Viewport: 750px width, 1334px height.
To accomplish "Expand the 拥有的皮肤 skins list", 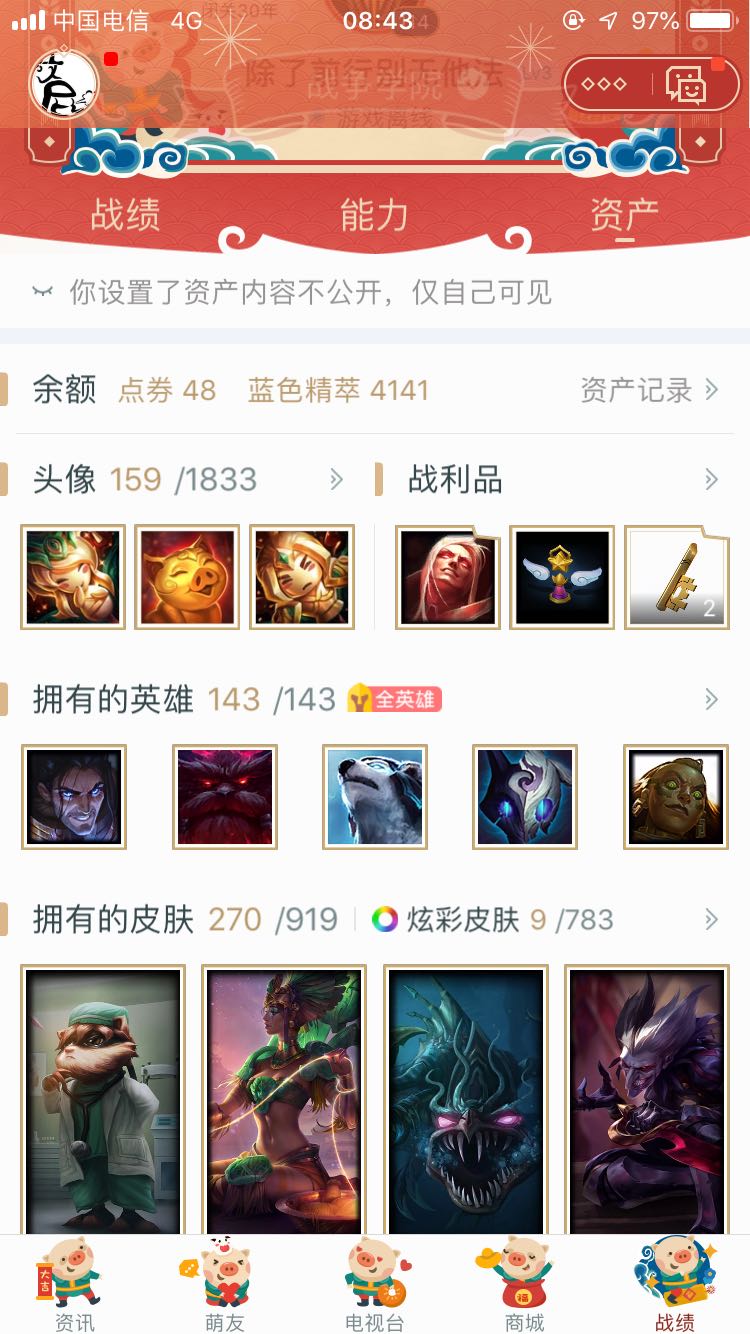I will pos(711,919).
